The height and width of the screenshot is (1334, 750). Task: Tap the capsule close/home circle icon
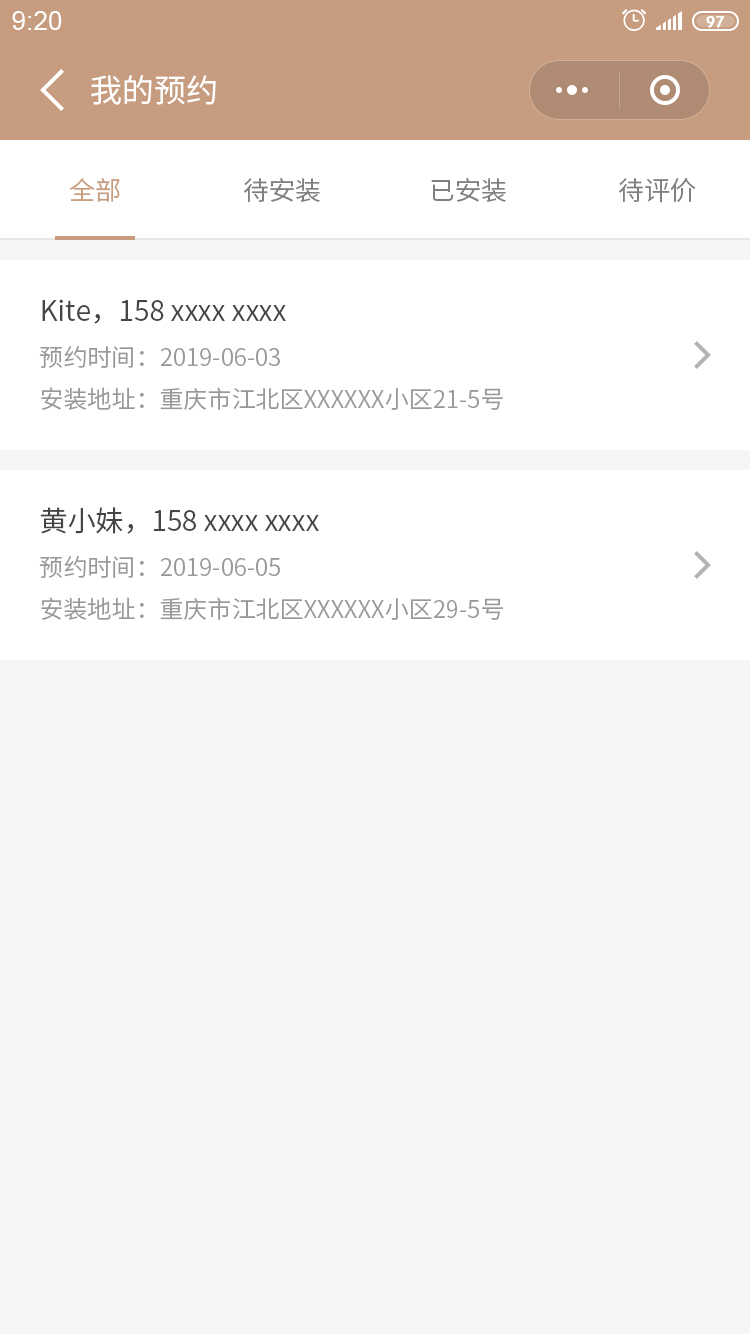coord(663,90)
